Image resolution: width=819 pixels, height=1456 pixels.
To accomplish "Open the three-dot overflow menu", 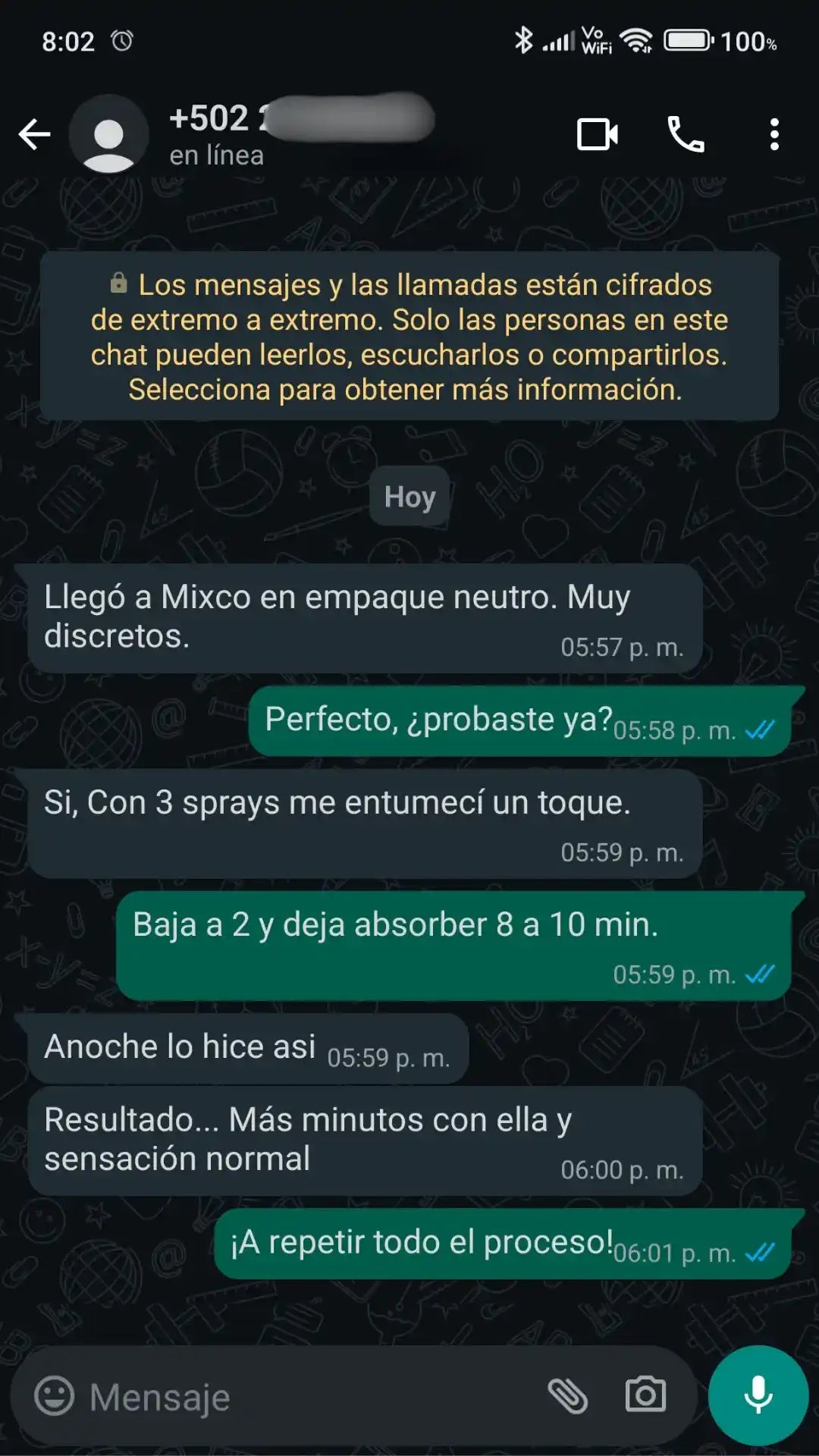I will [773, 135].
